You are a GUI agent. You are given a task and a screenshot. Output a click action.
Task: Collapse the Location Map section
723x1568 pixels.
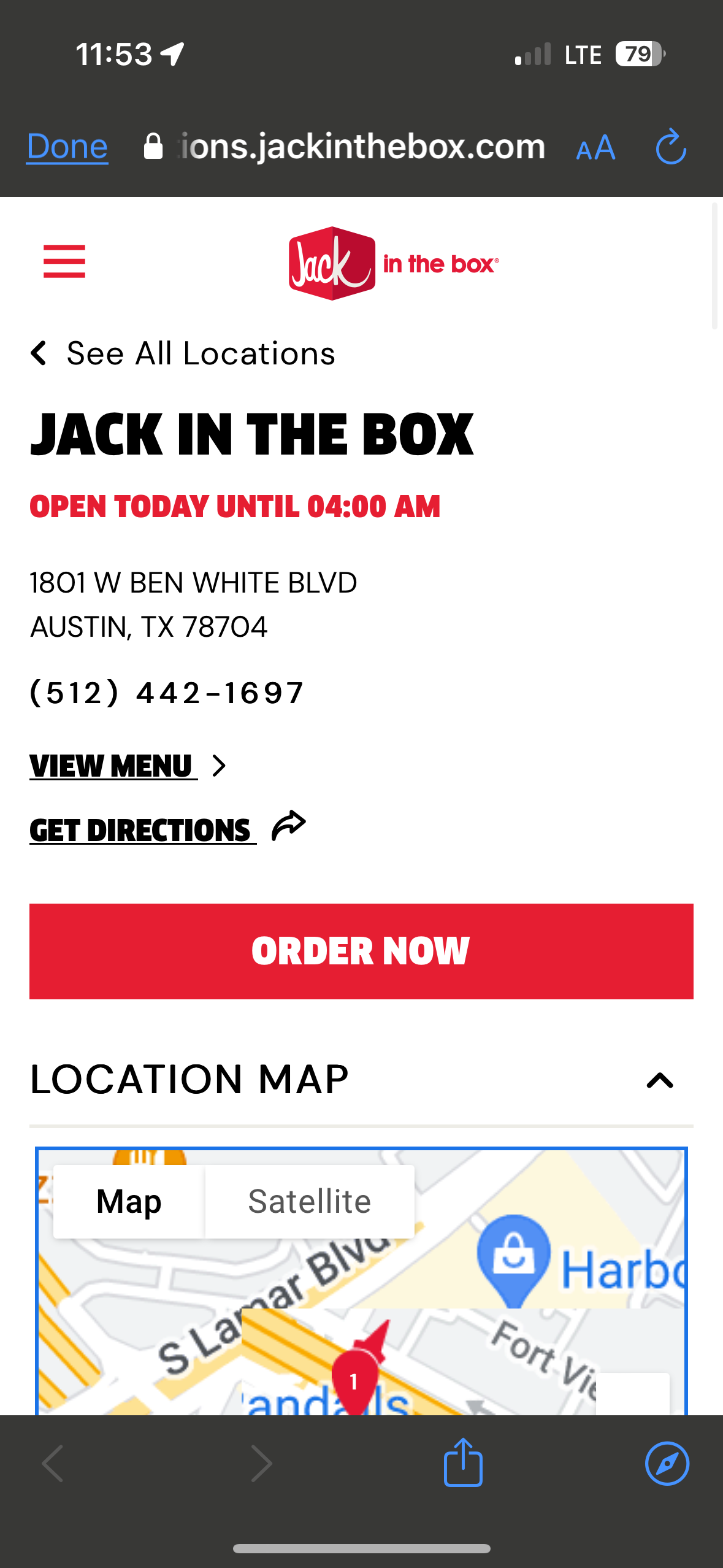(x=660, y=1080)
